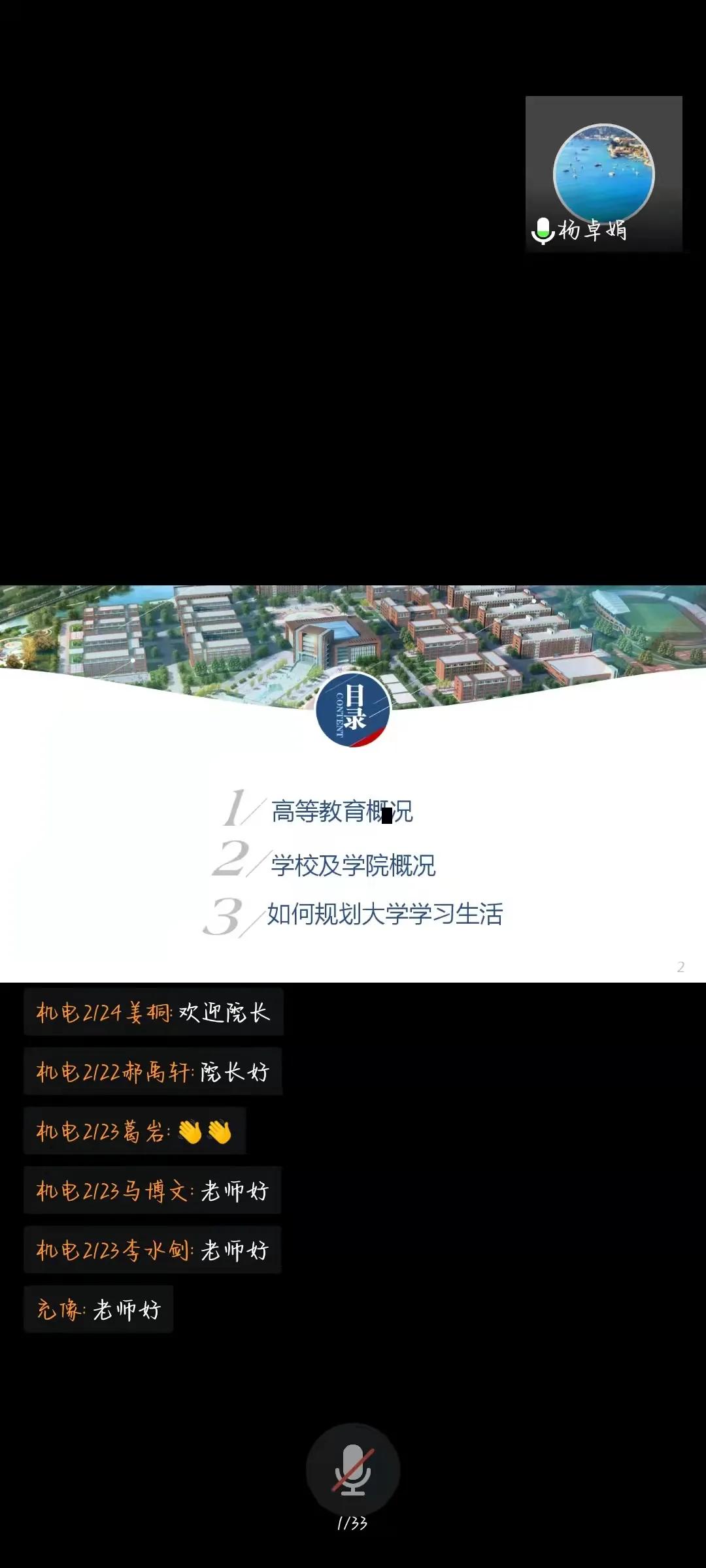The height and width of the screenshot is (1568, 706).
Task: Unmute the microphone button
Action: [x=353, y=1469]
